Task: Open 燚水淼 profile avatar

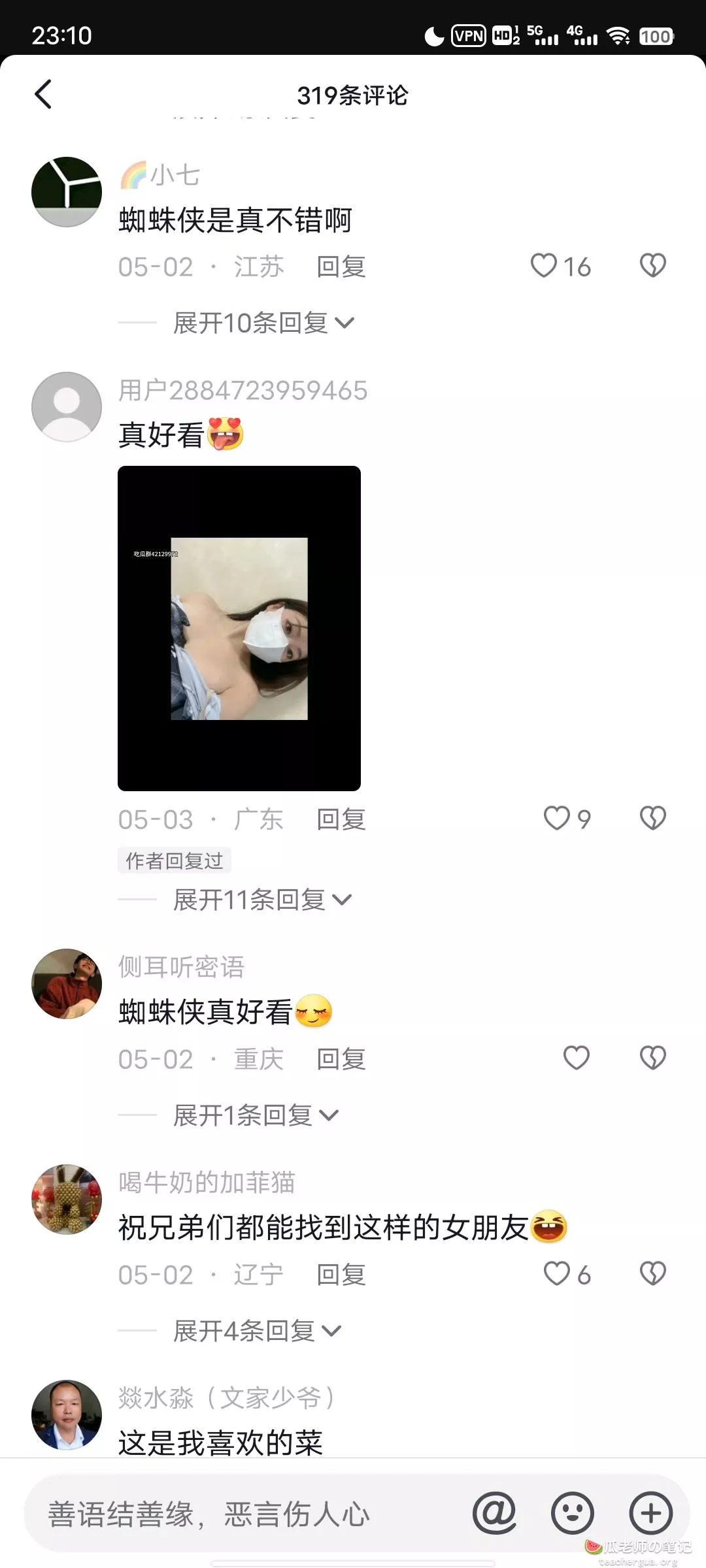Action: tap(67, 1414)
